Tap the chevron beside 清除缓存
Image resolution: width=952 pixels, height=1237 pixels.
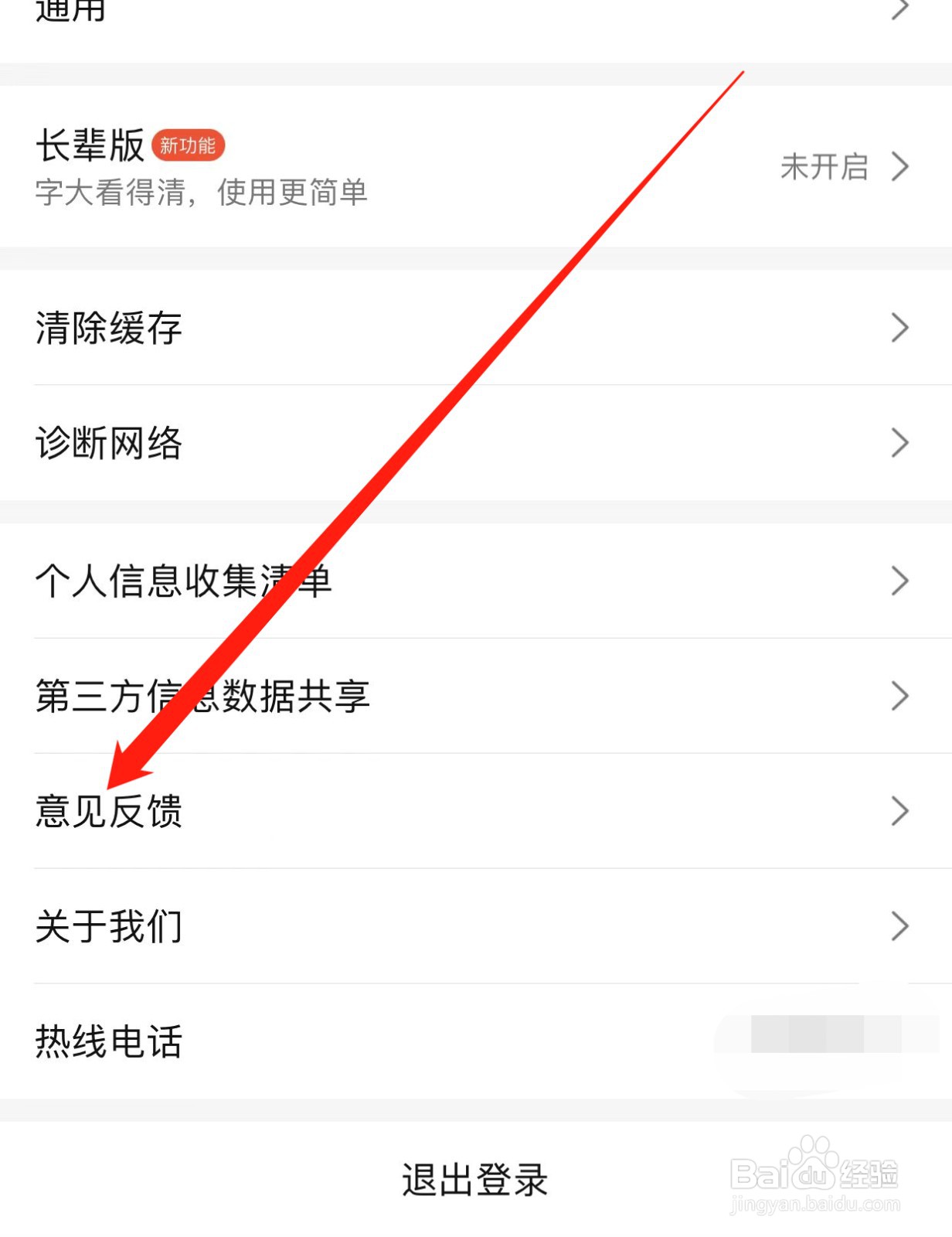coord(899,327)
